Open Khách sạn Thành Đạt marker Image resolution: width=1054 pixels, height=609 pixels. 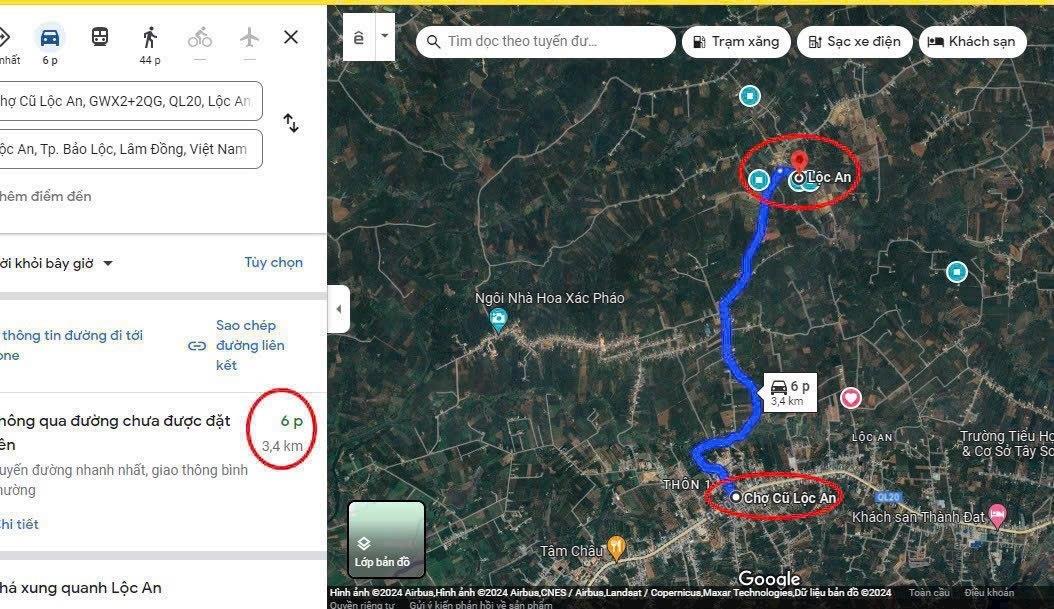coord(997,517)
